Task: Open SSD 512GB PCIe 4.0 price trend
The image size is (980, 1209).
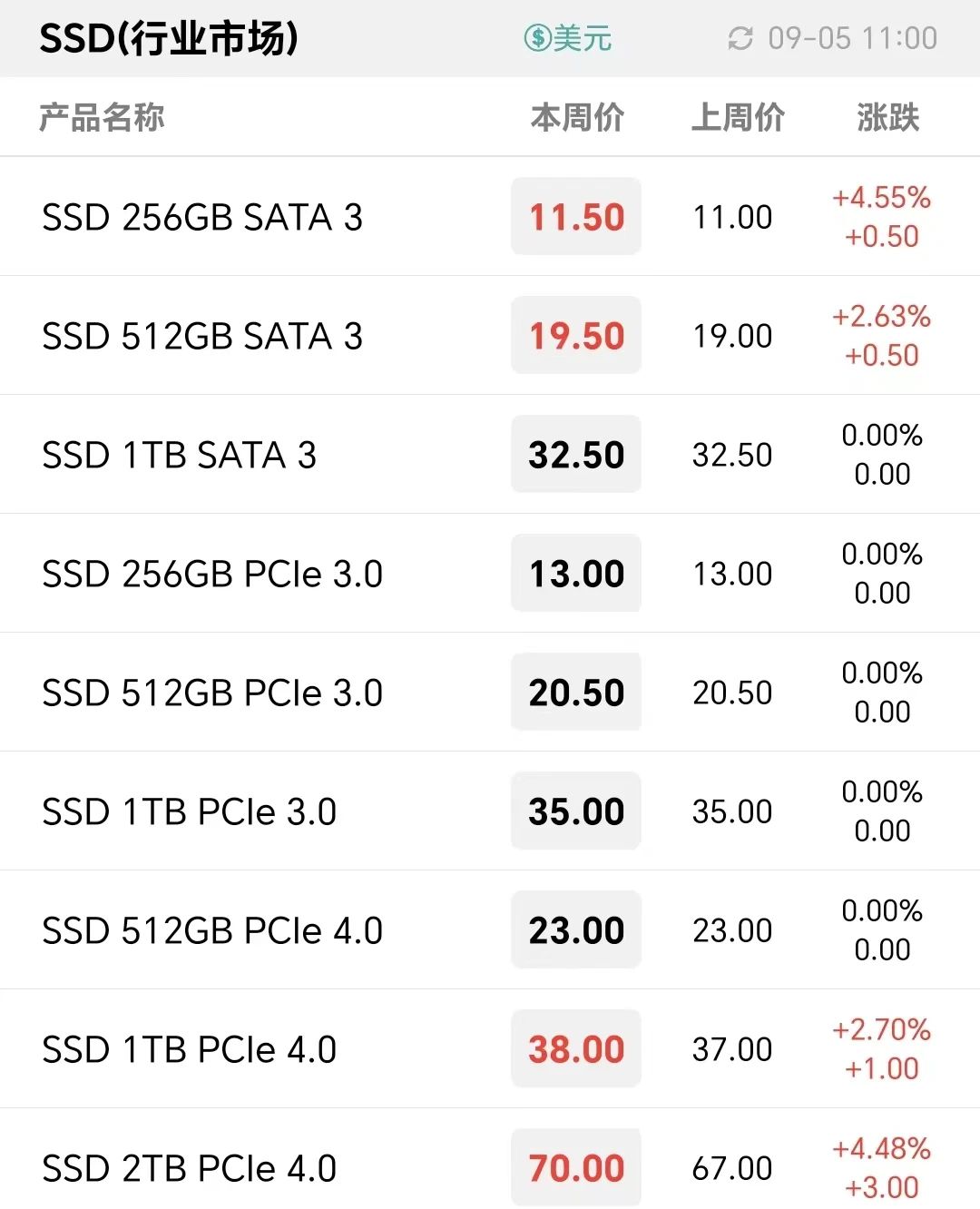Action: tap(212, 931)
